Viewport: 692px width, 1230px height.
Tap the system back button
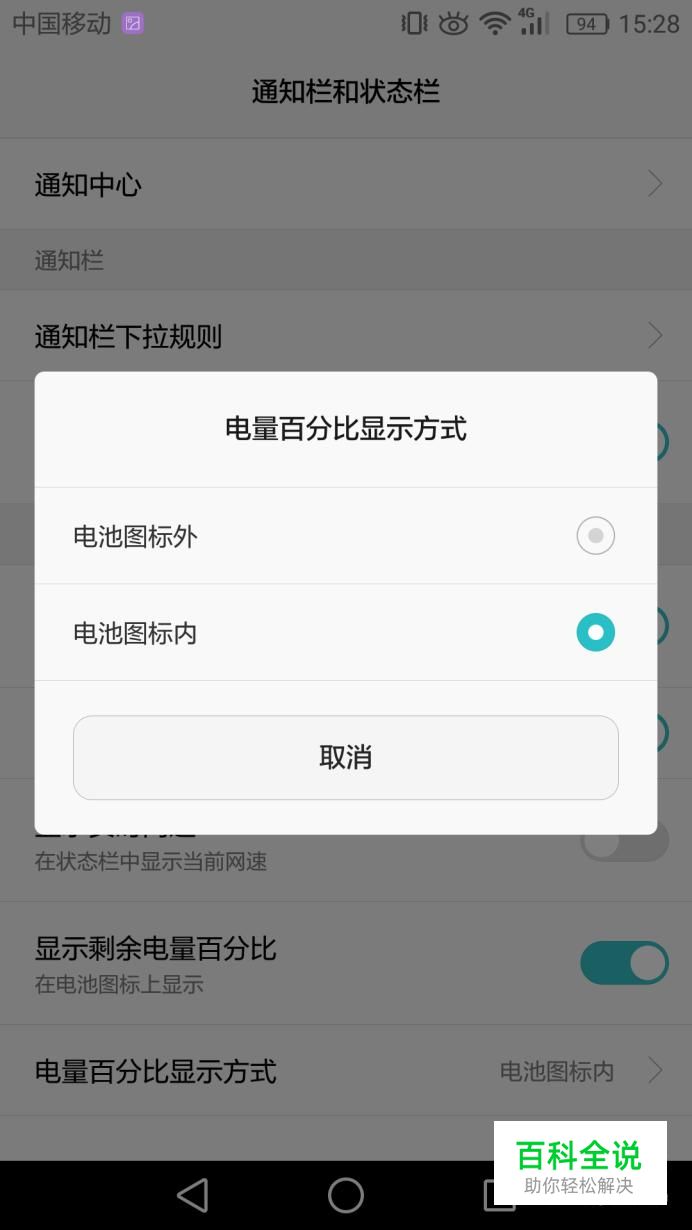coord(192,1195)
